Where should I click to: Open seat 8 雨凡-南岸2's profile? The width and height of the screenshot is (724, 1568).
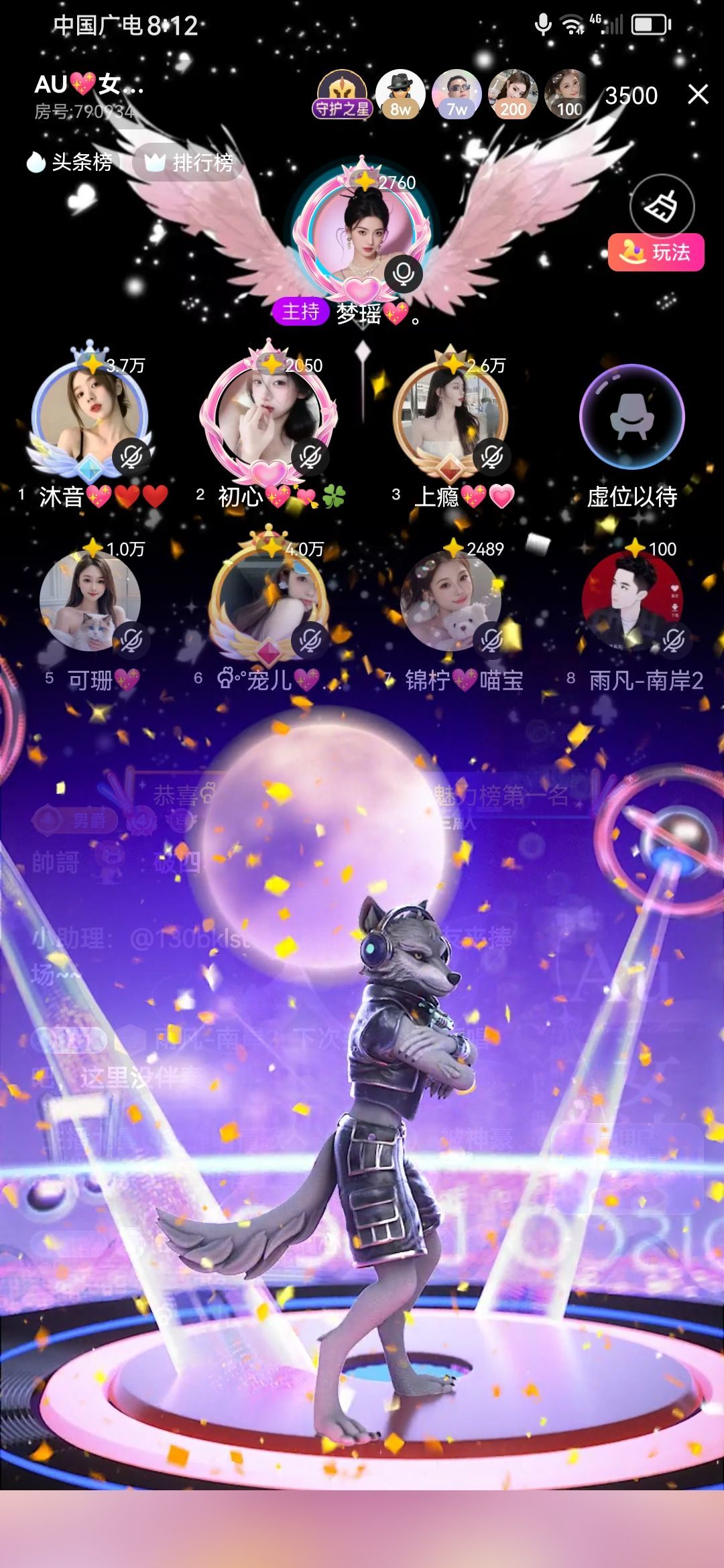(631, 601)
